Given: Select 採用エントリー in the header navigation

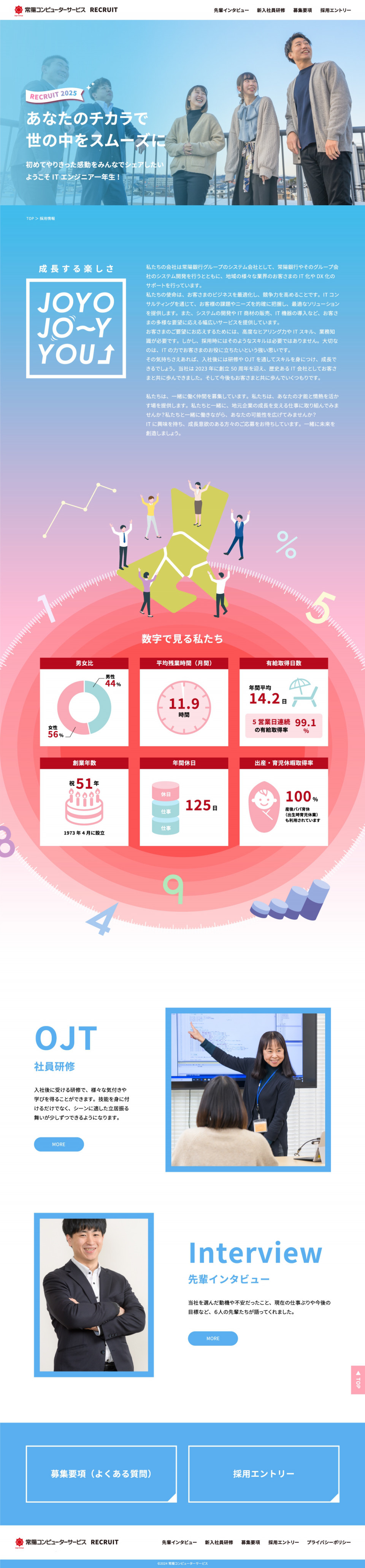Looking at the screenshot, I should coord(335,10).
